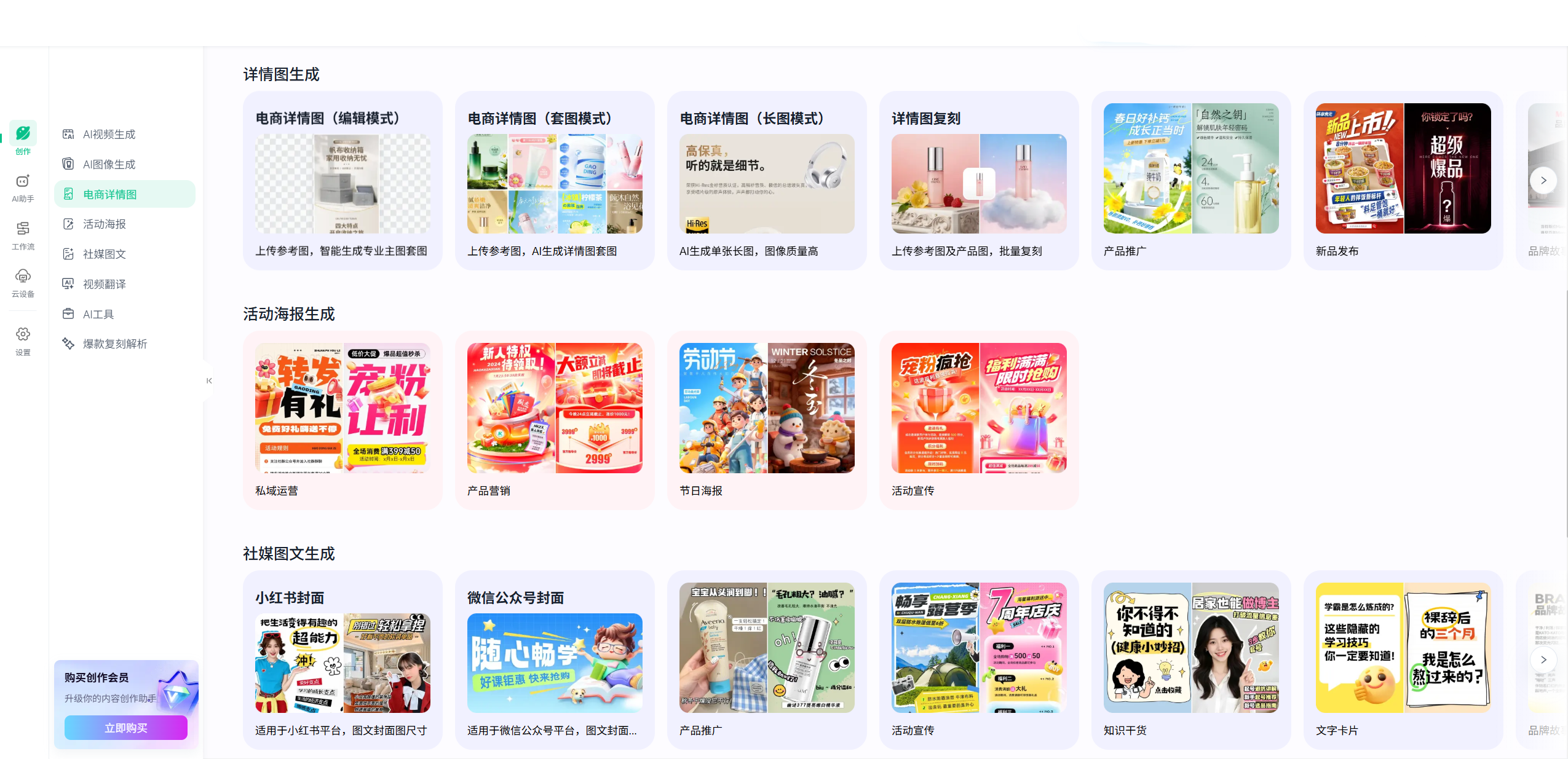Open 微信公众号封面 card

[555, 660]
